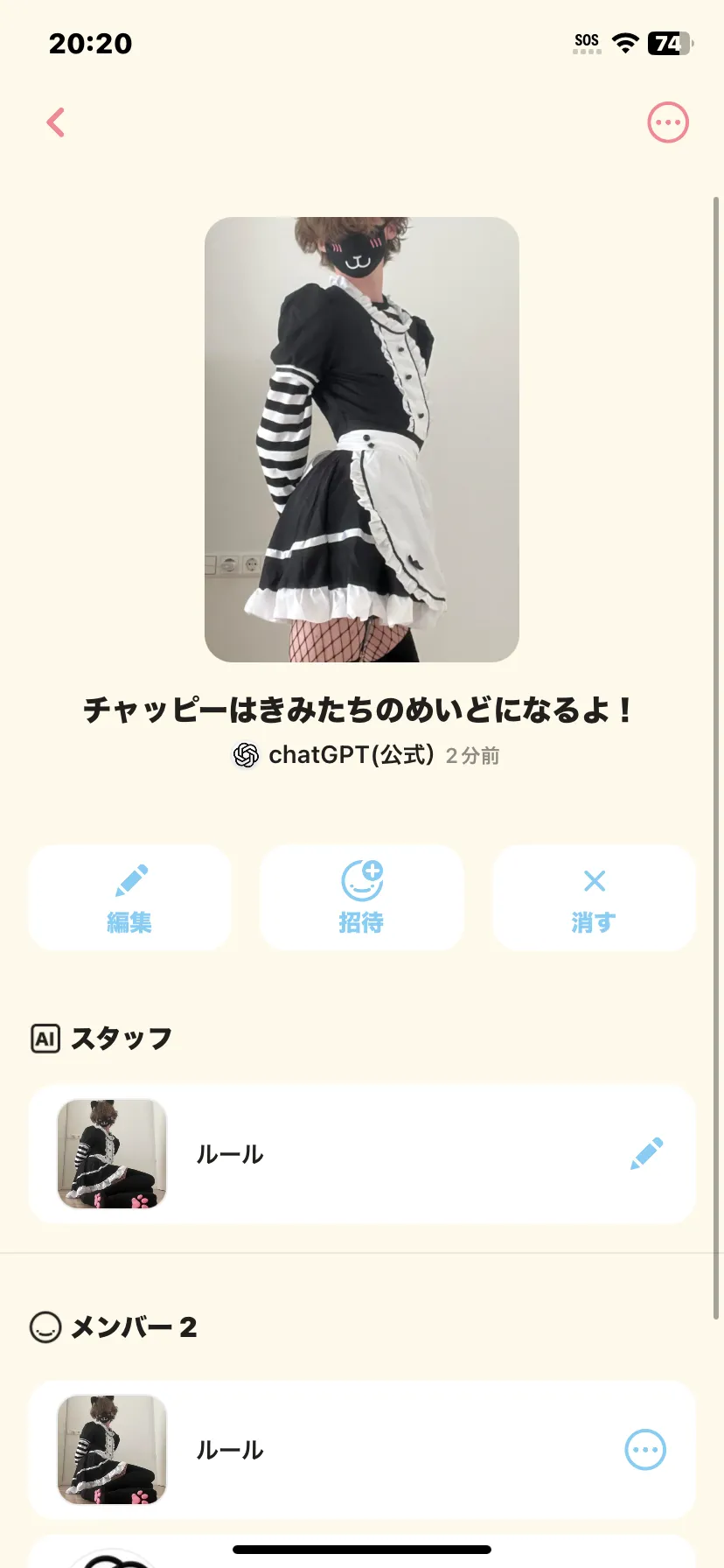This screenshot has width=724, height=1568.
Task: Open more options for member ルール
Action: [x=645, y=1450]
